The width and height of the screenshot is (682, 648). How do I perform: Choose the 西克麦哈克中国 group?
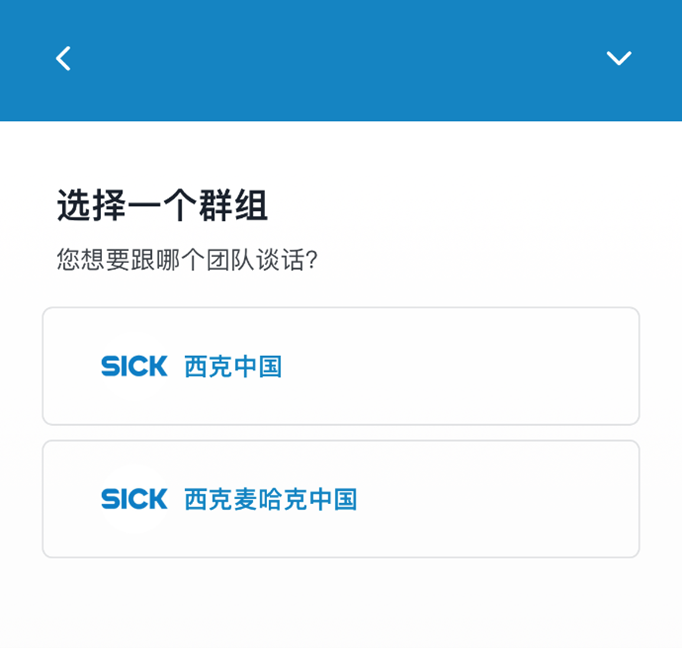(x=340, y=499)
